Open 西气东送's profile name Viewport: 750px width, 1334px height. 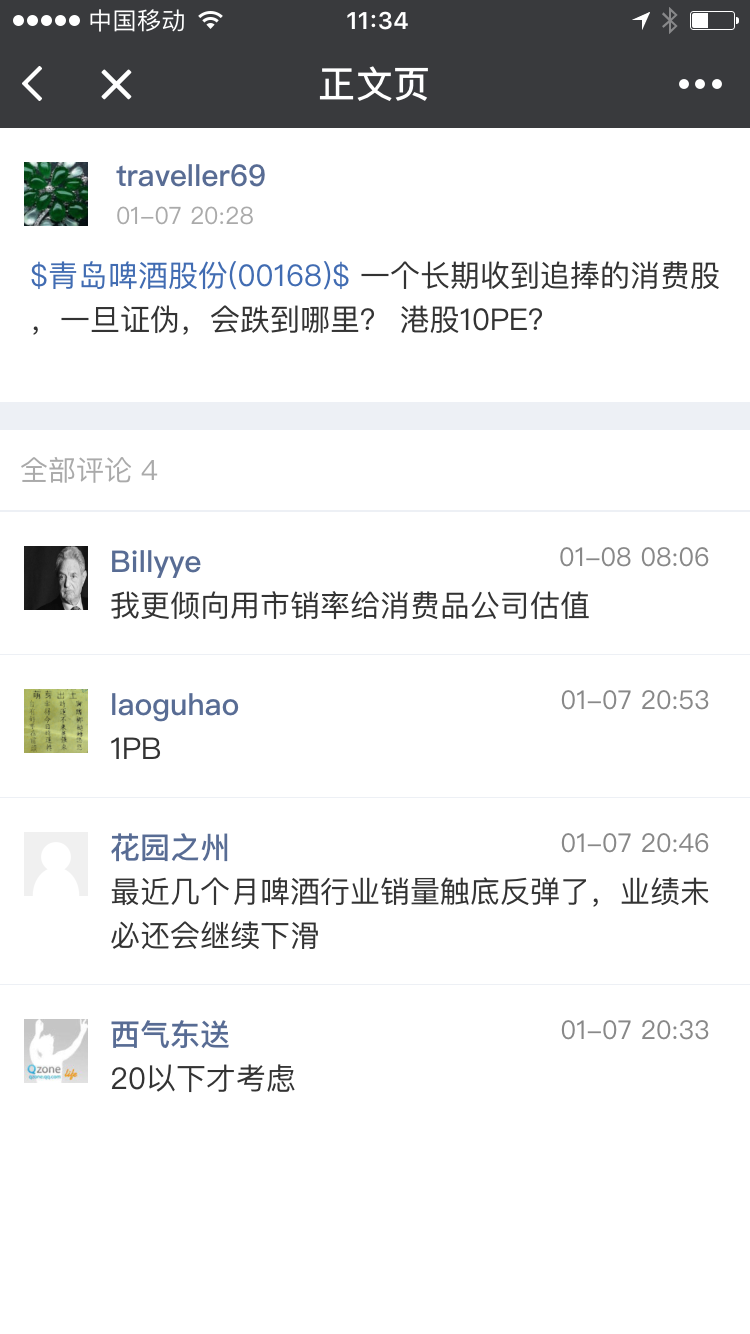(x=170, y=1034)
